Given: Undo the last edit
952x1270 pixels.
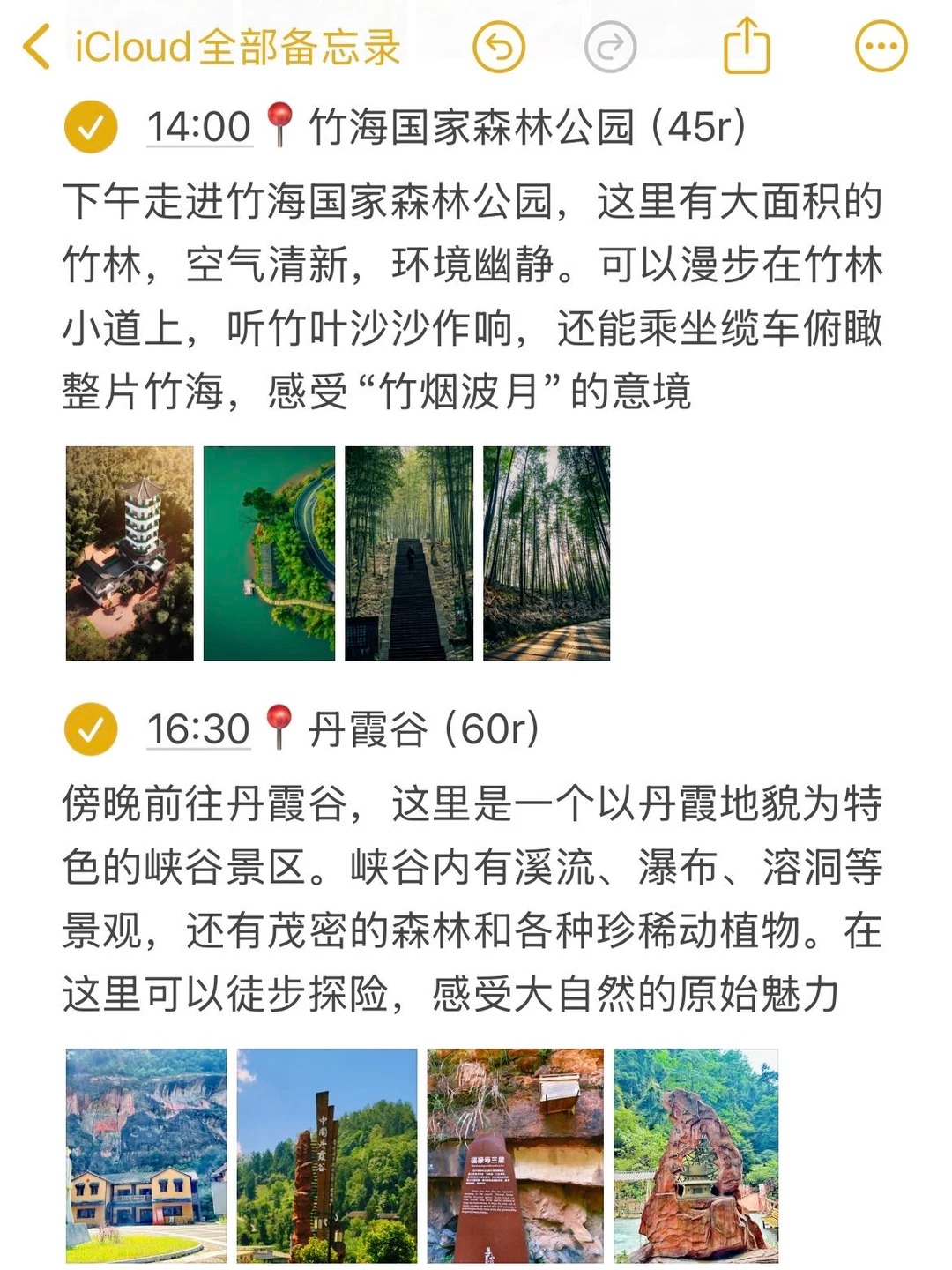Looking at the screenshot, I should click(499, 47).
